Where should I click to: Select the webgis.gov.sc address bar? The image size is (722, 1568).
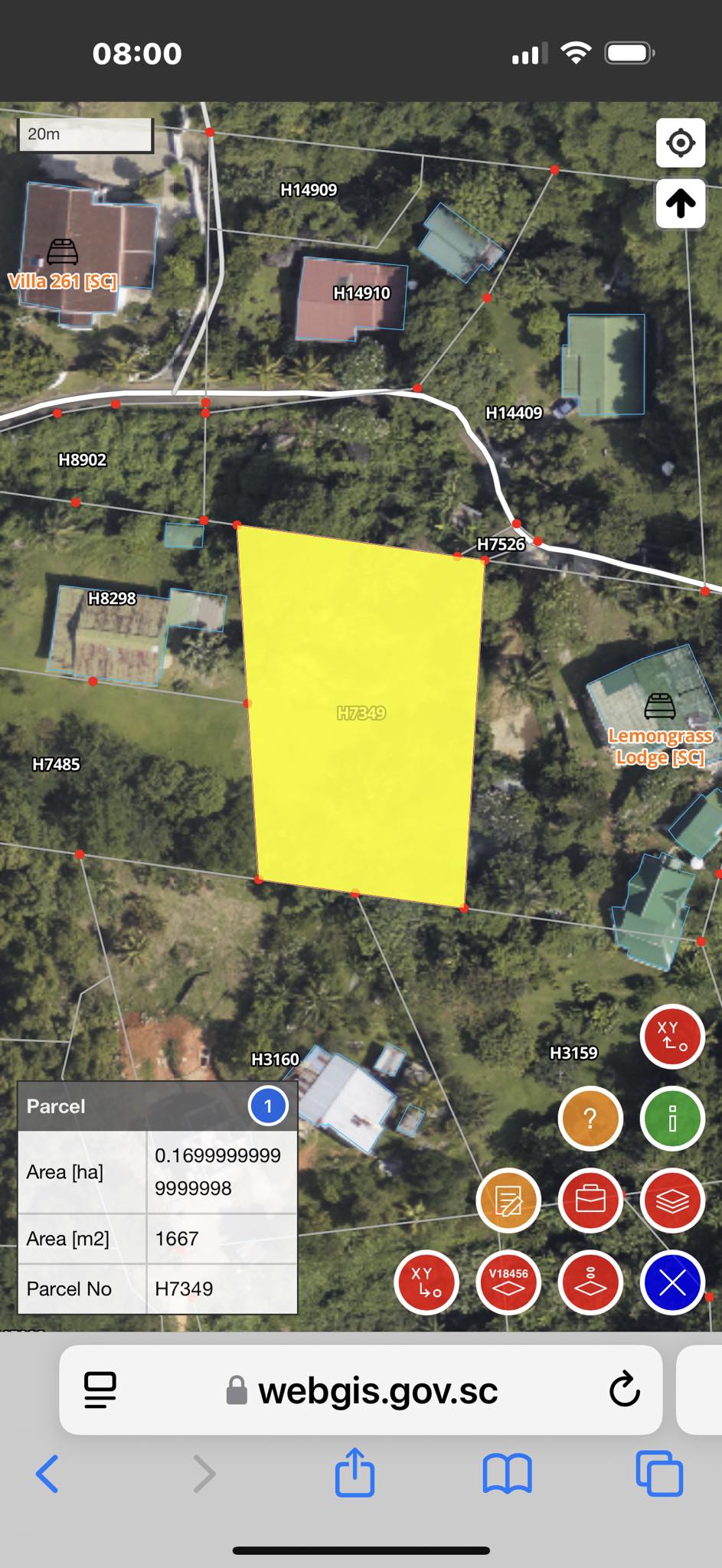(x=377, y=1390)
